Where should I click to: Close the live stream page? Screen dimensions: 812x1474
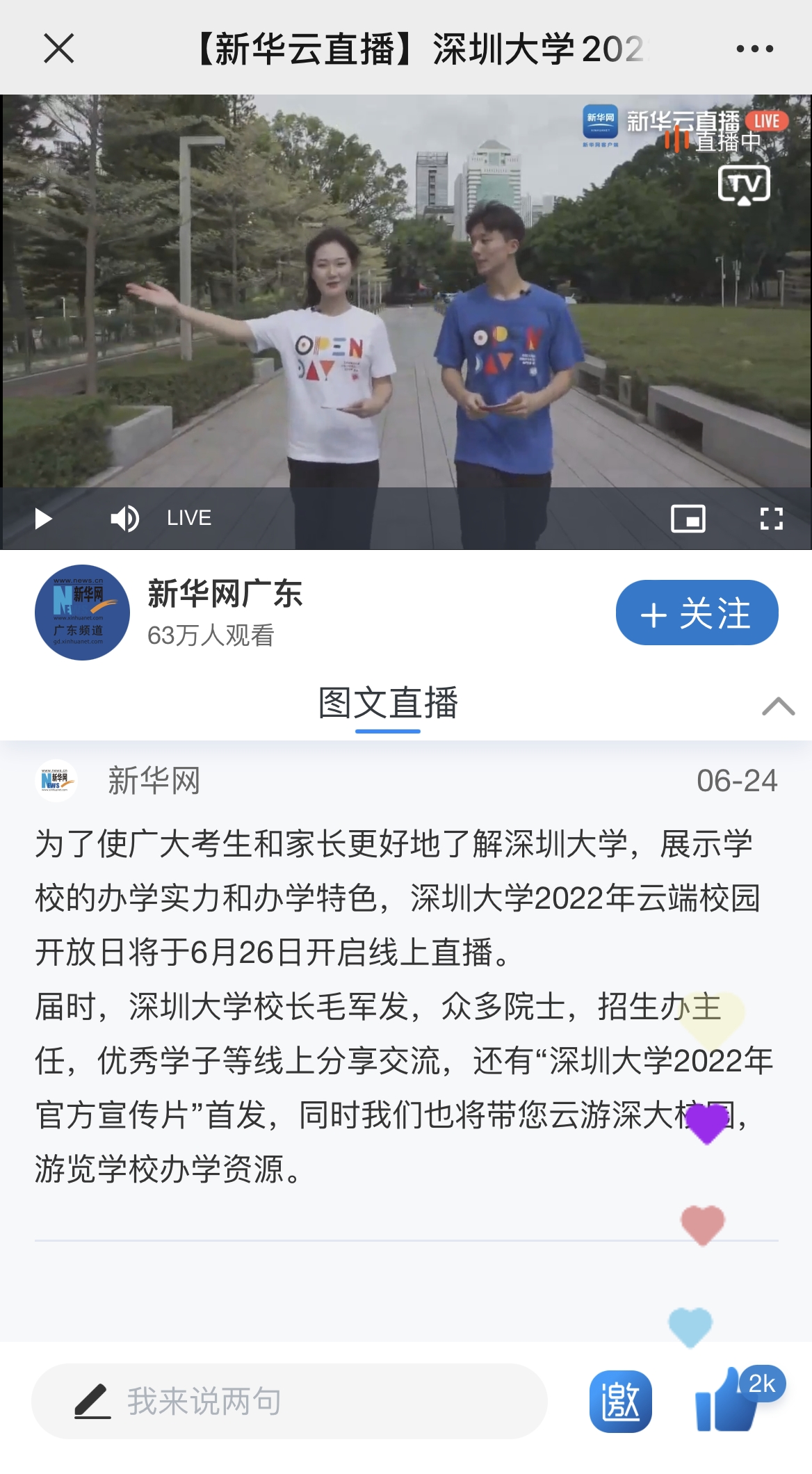58,49
